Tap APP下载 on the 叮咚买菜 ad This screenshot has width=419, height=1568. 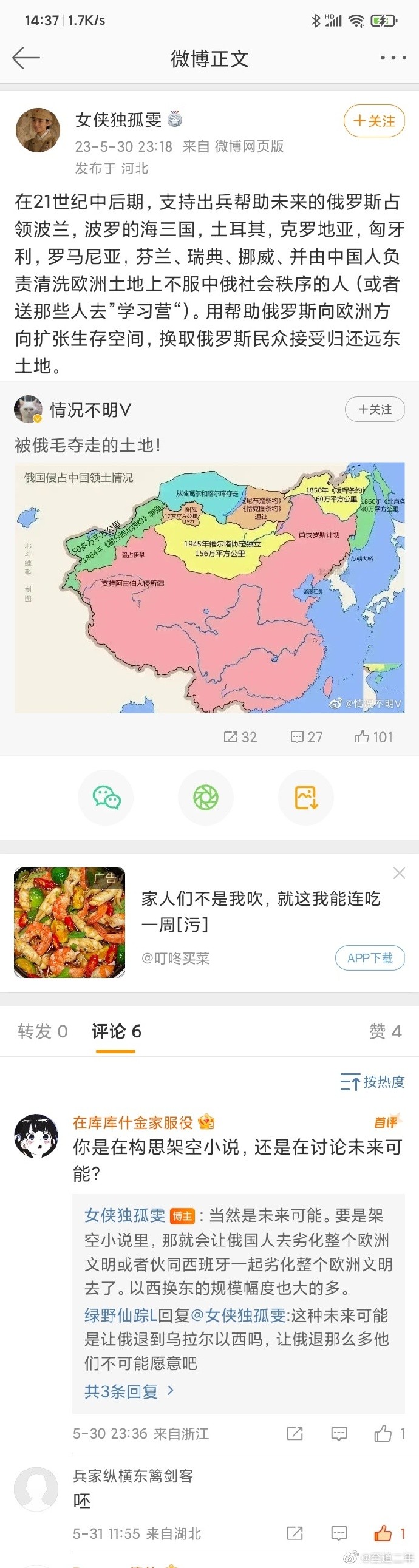tap(370, 958)
